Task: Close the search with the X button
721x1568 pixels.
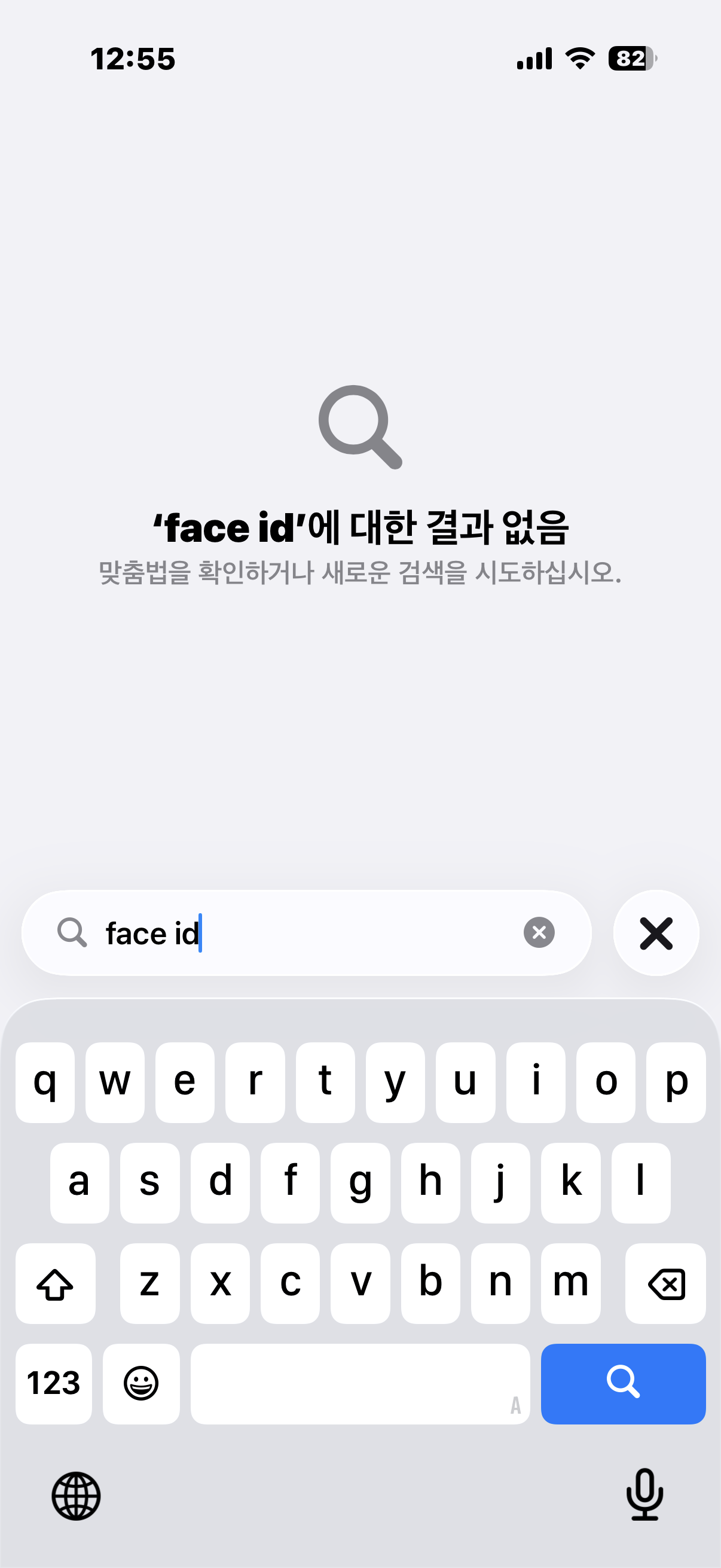Action: 655,932
